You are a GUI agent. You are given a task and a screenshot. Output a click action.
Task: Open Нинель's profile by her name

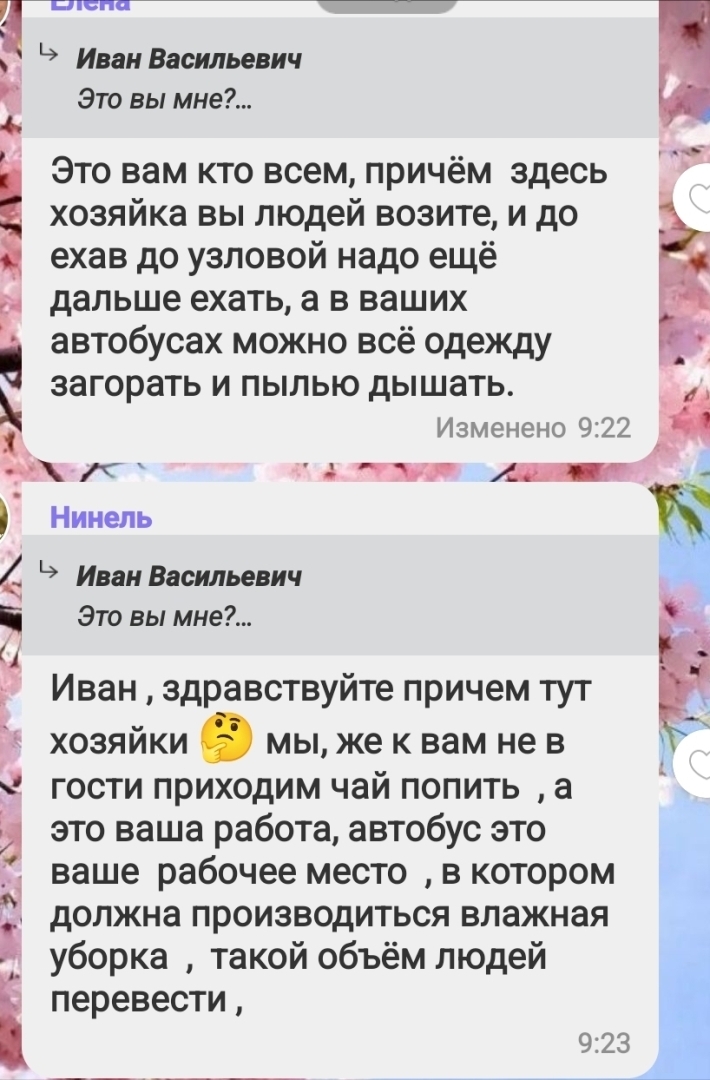coord(100,517)
